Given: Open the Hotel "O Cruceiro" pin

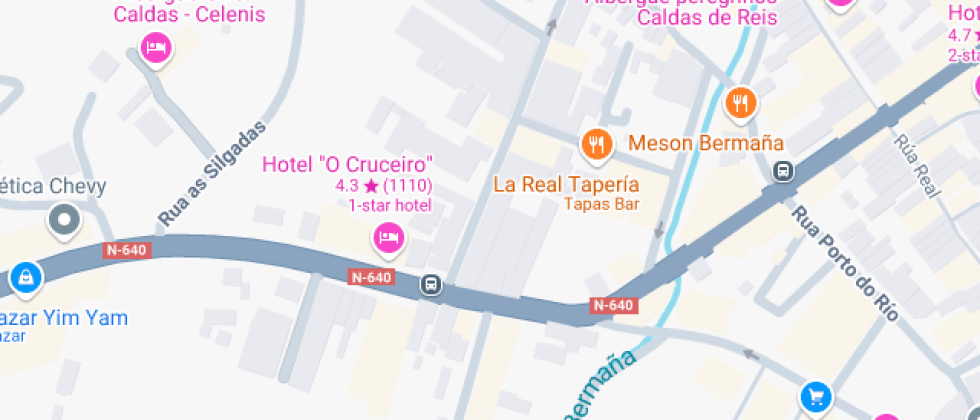Looking at the screenshot, I should (x=388, y=238).
